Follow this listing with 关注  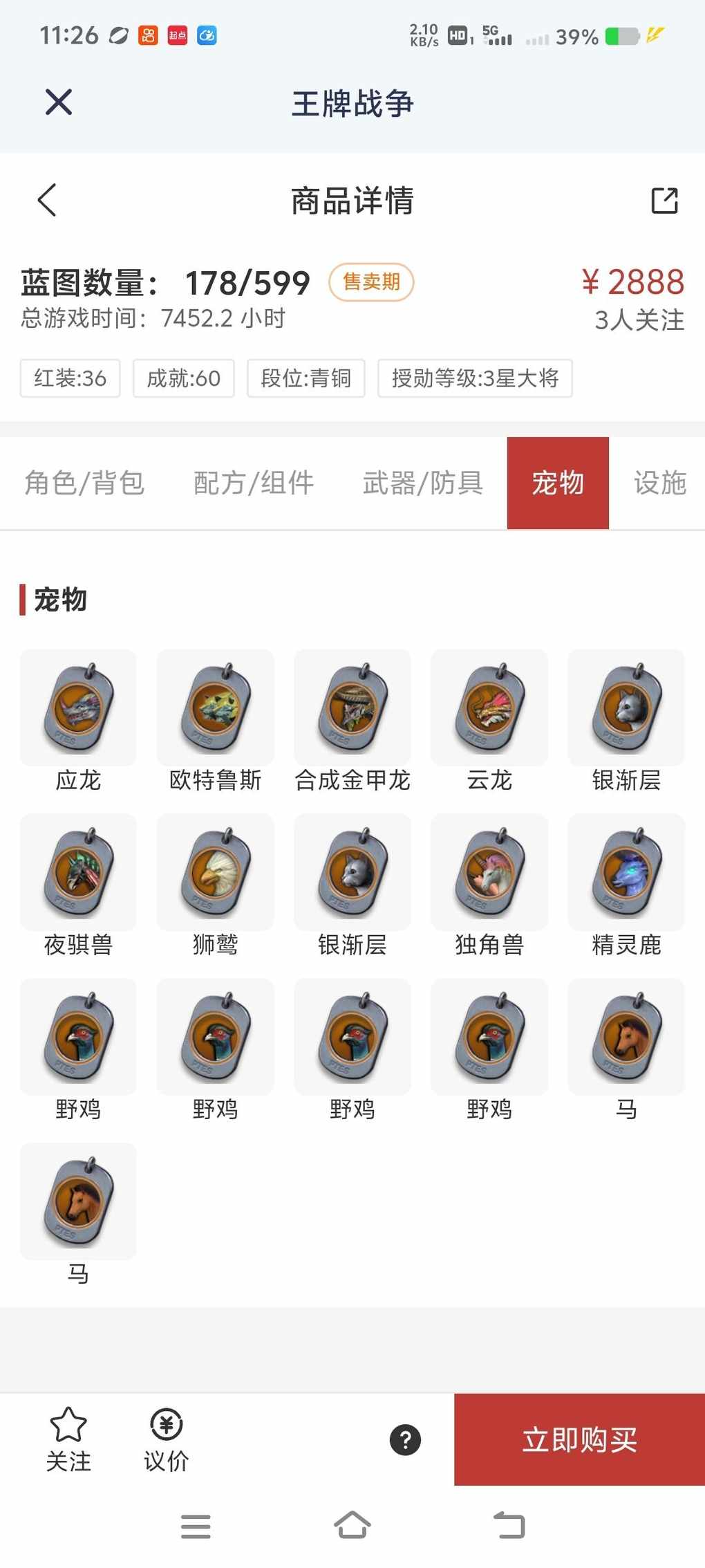(x=68, y=1439)
